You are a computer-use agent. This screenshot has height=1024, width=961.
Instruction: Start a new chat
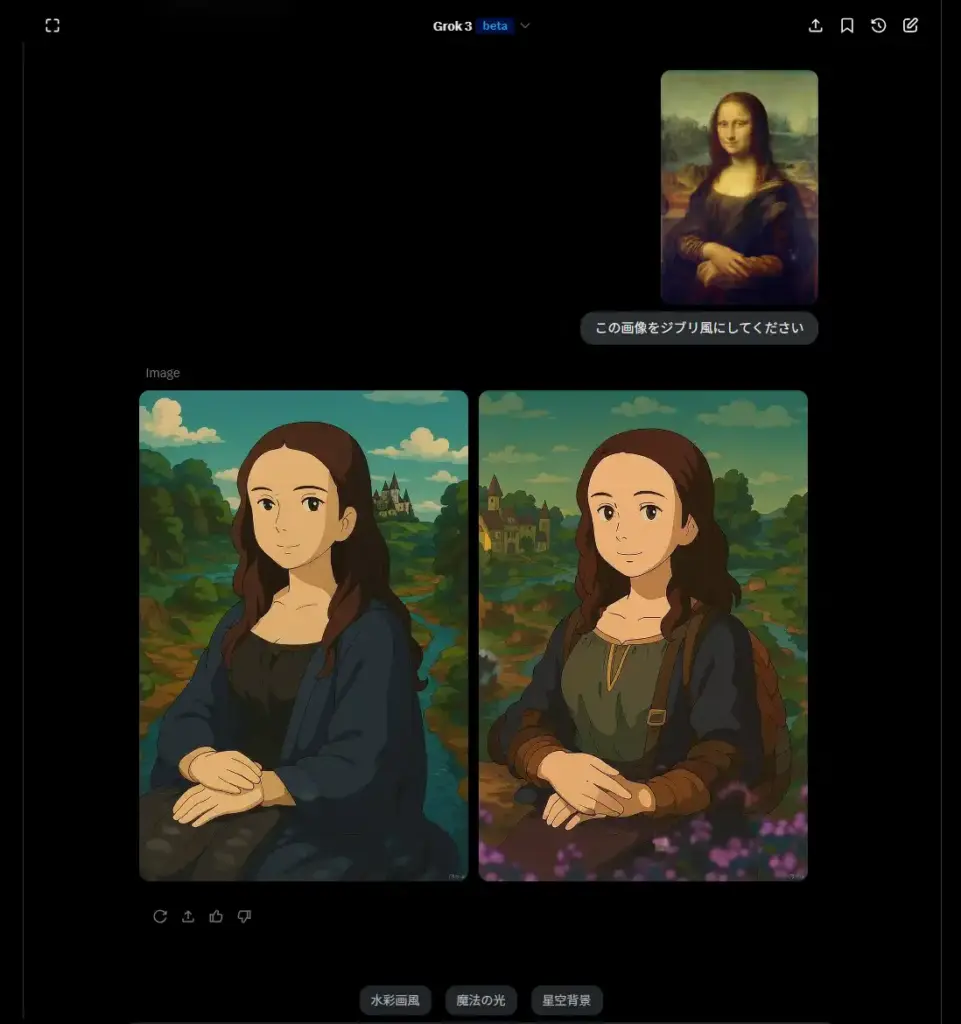(910, 26)
